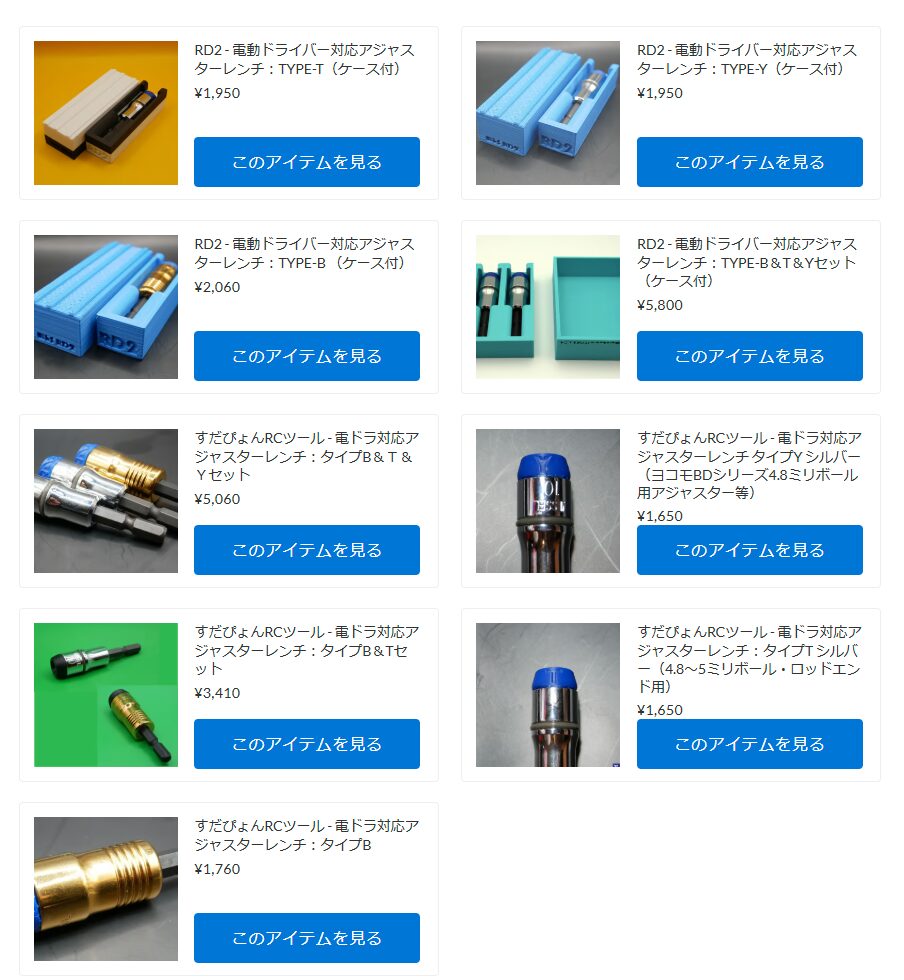View the タイプTシルバー item button
The image size is (904, 980).
pos(749,744)
